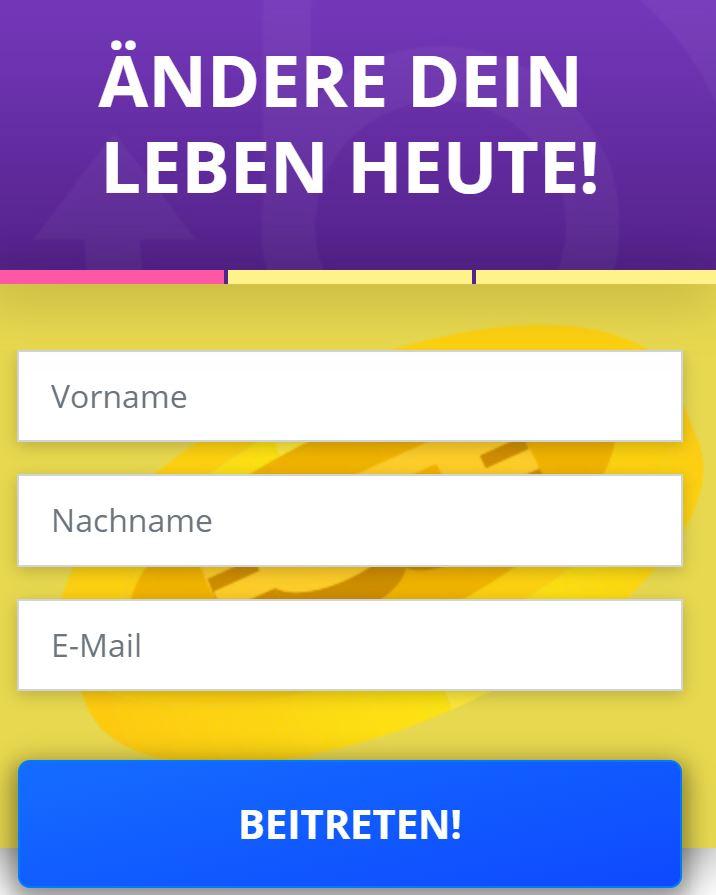Submit the form with BEITRETEN! button
The width and height of the screenshot is (716, 895).
click(350, 824)
